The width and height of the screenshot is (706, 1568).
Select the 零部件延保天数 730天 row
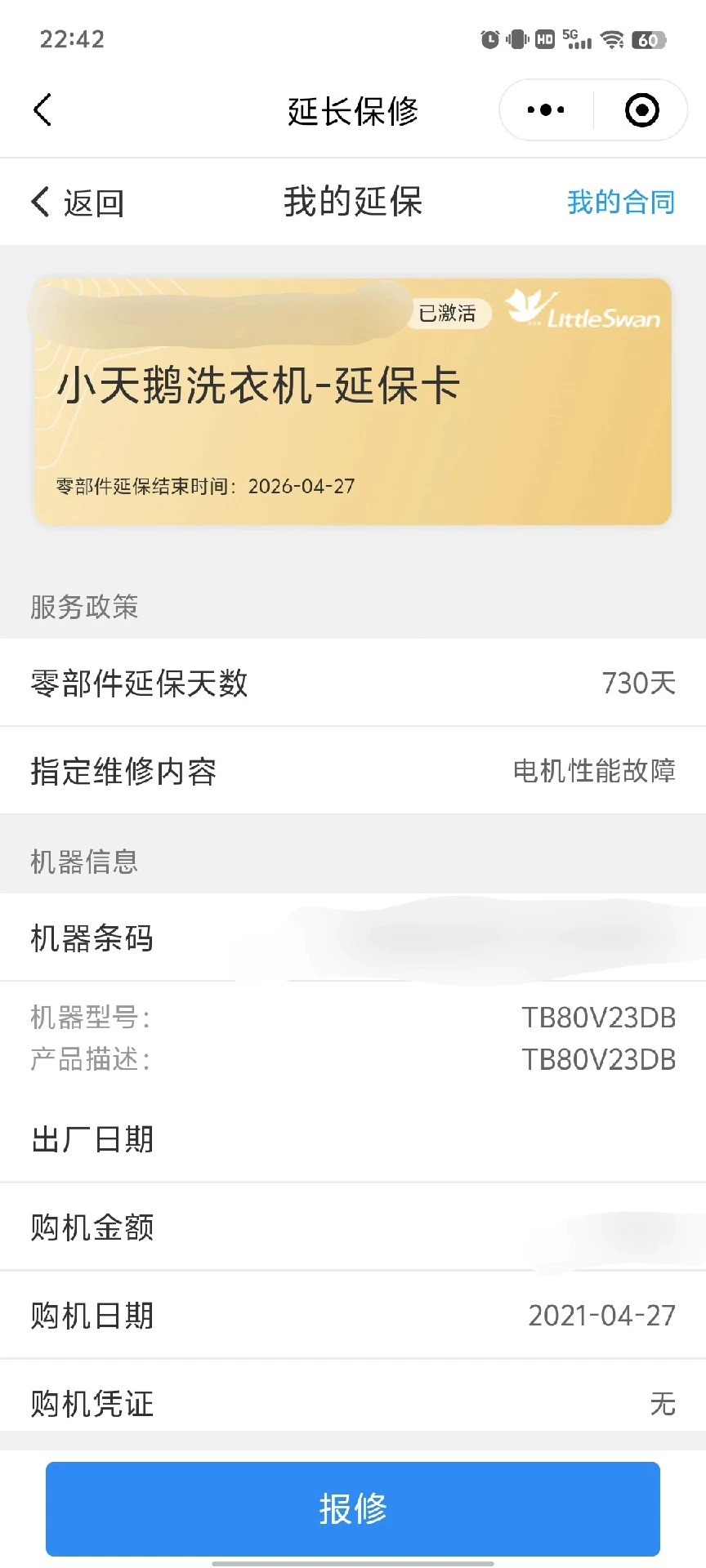click(353, 683)
